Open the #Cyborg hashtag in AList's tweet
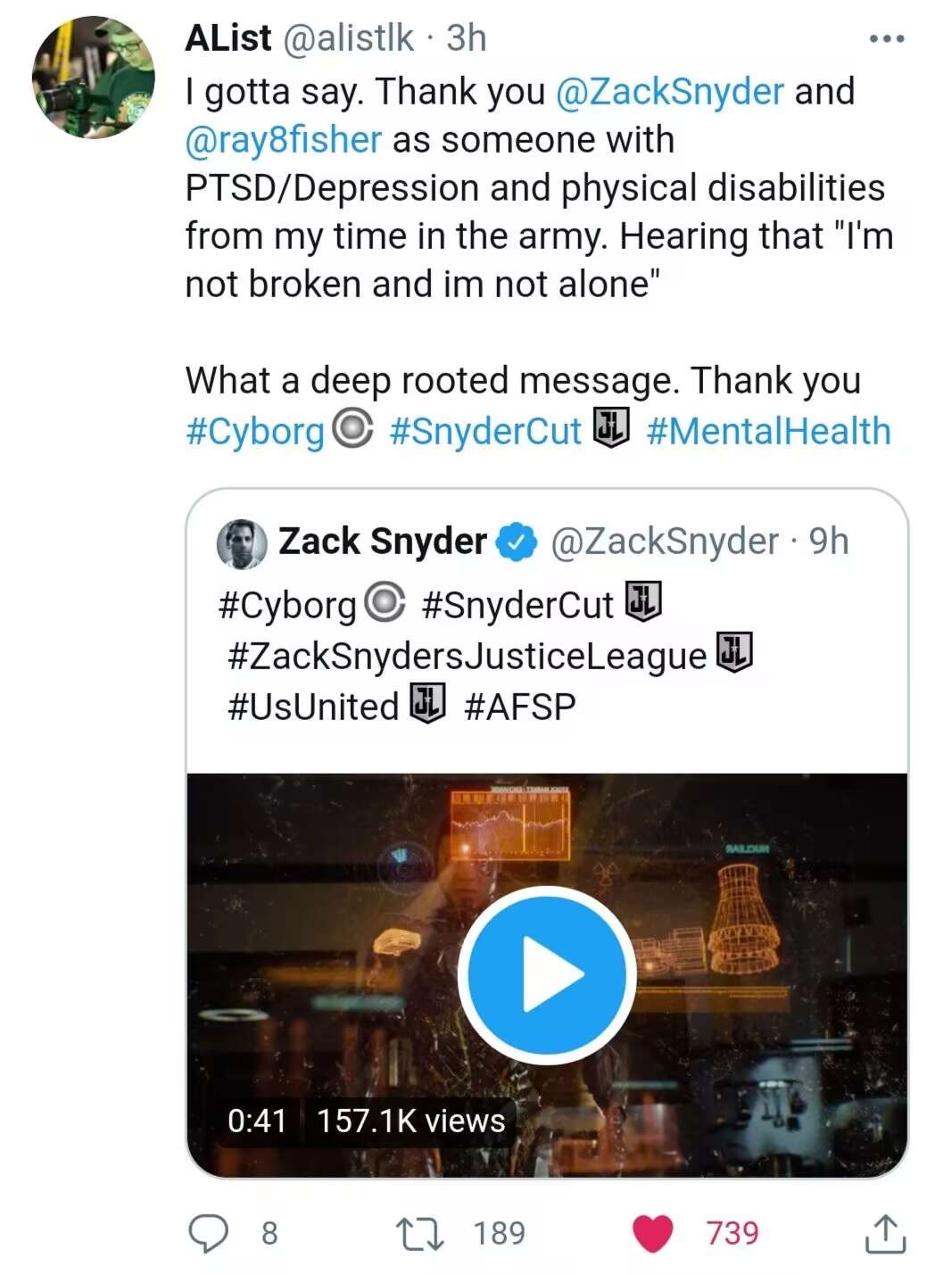 [x=255, y=431]
